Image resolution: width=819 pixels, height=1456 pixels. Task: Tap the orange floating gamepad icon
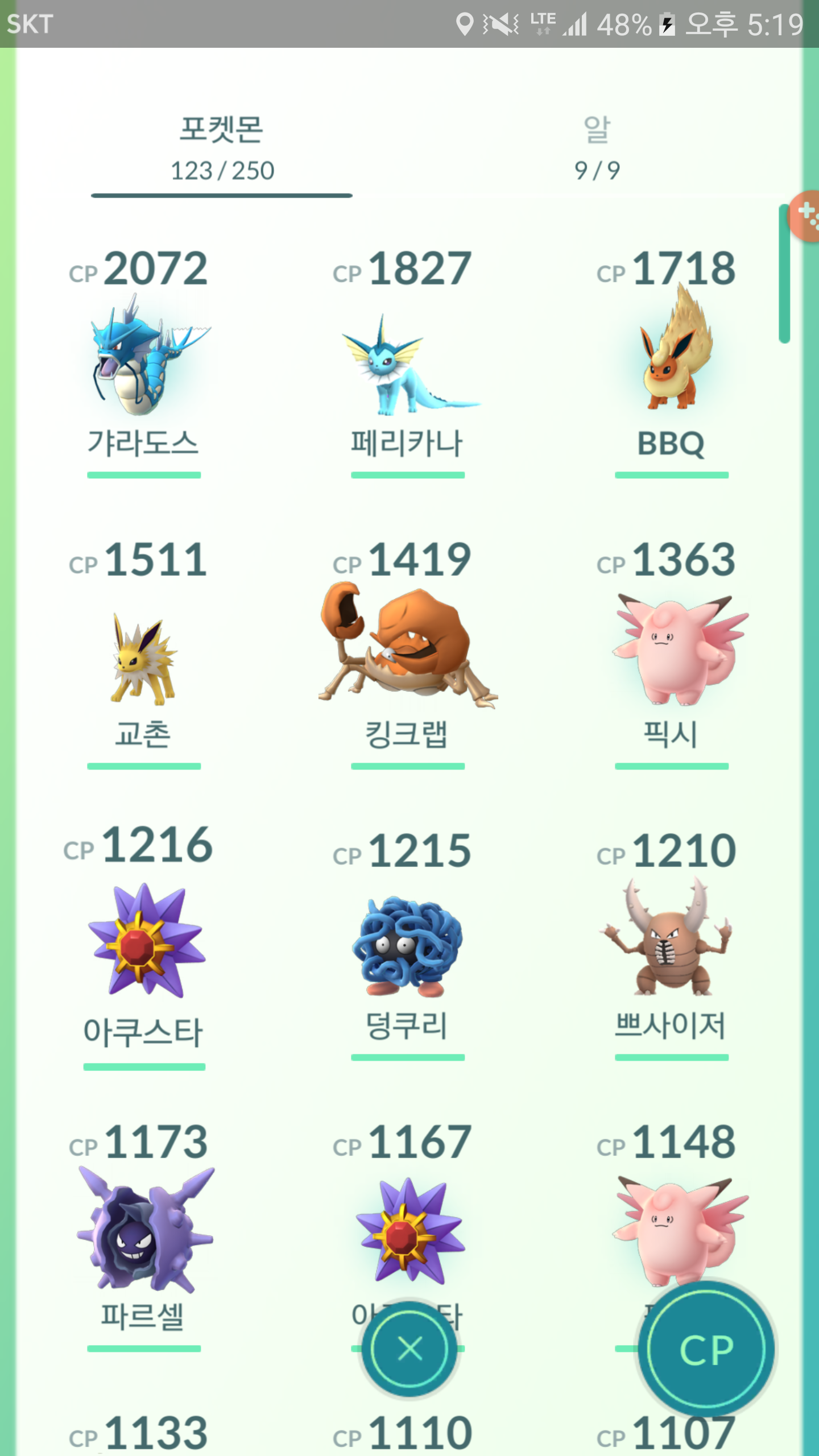806,216
